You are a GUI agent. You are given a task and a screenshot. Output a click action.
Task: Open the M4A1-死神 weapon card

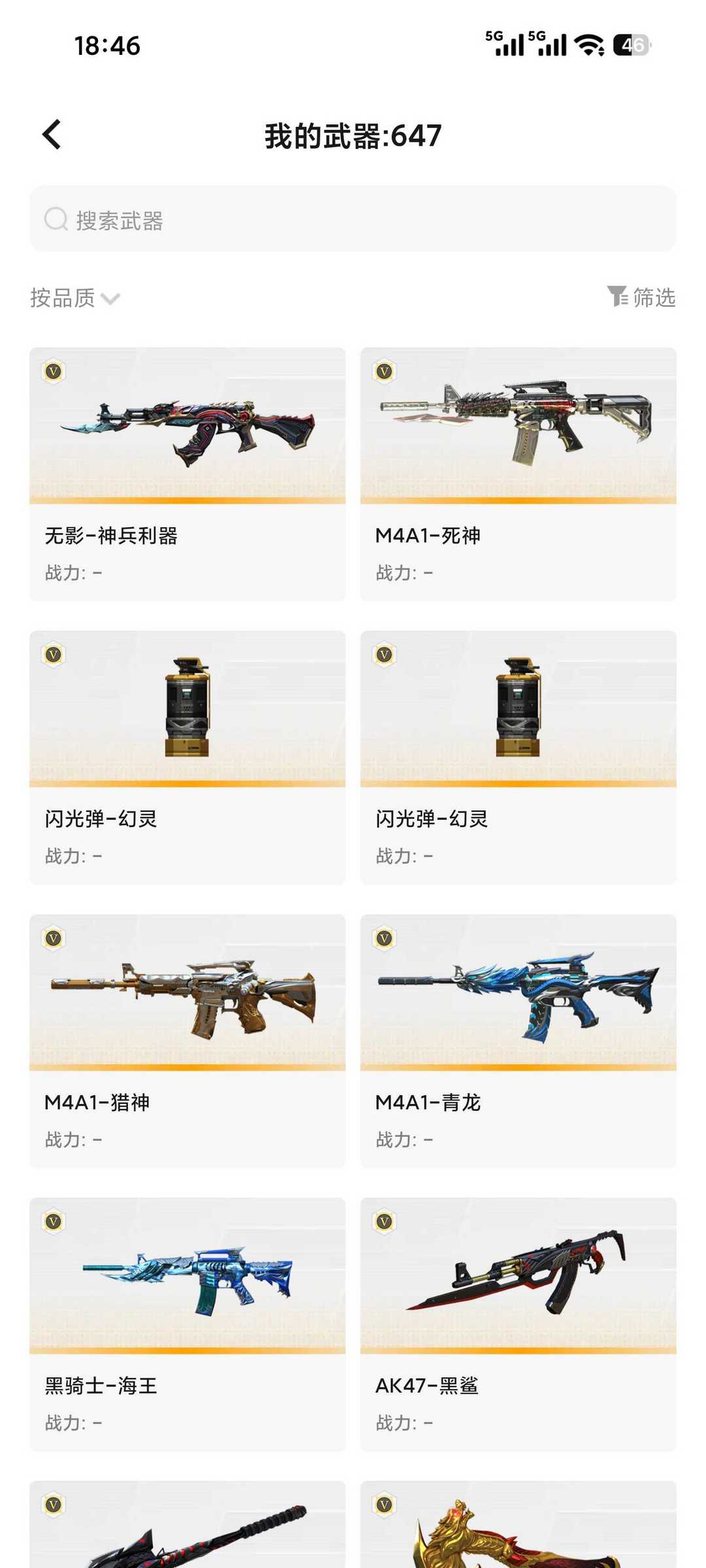(518, 474)
